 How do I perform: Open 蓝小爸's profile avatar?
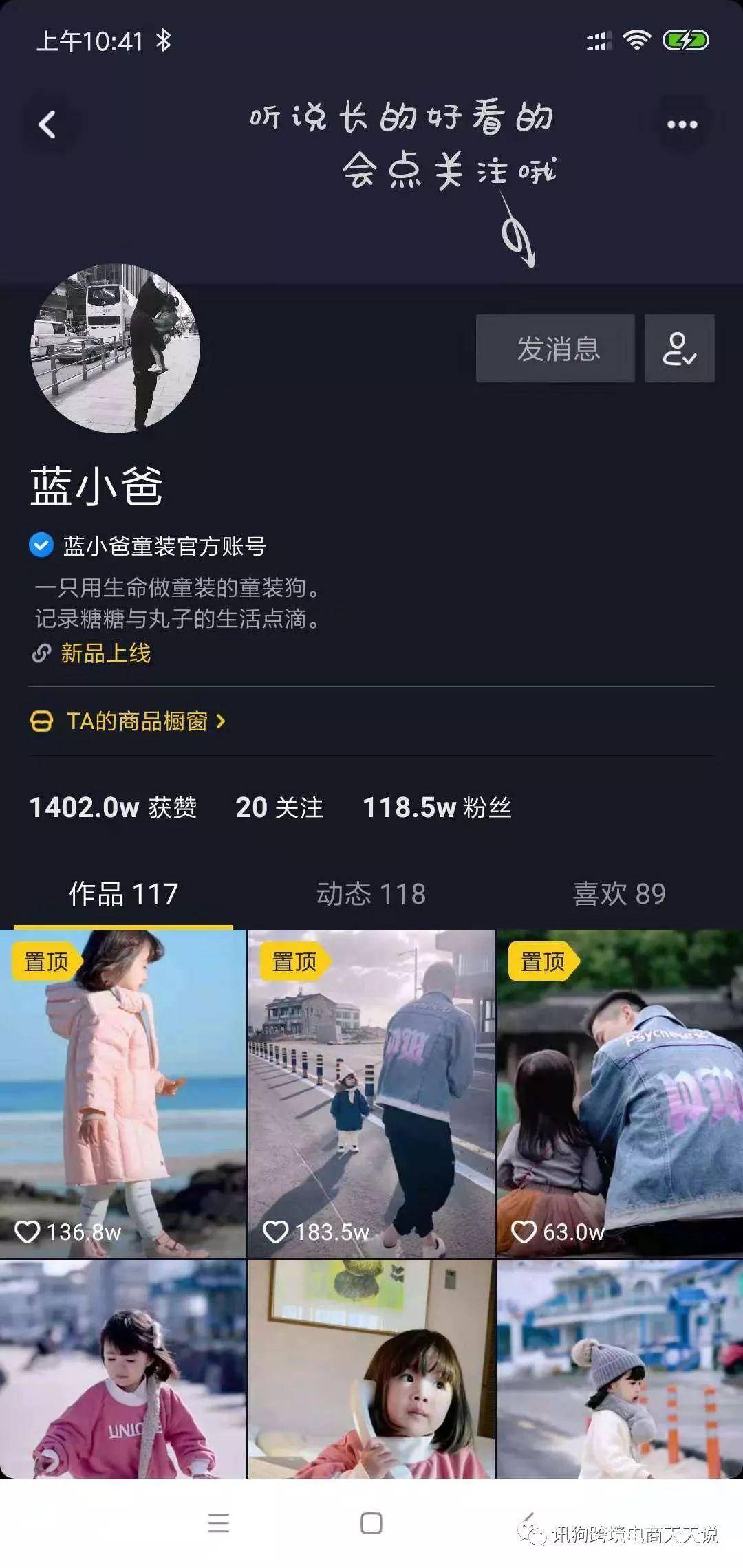(x=116, y=348)
